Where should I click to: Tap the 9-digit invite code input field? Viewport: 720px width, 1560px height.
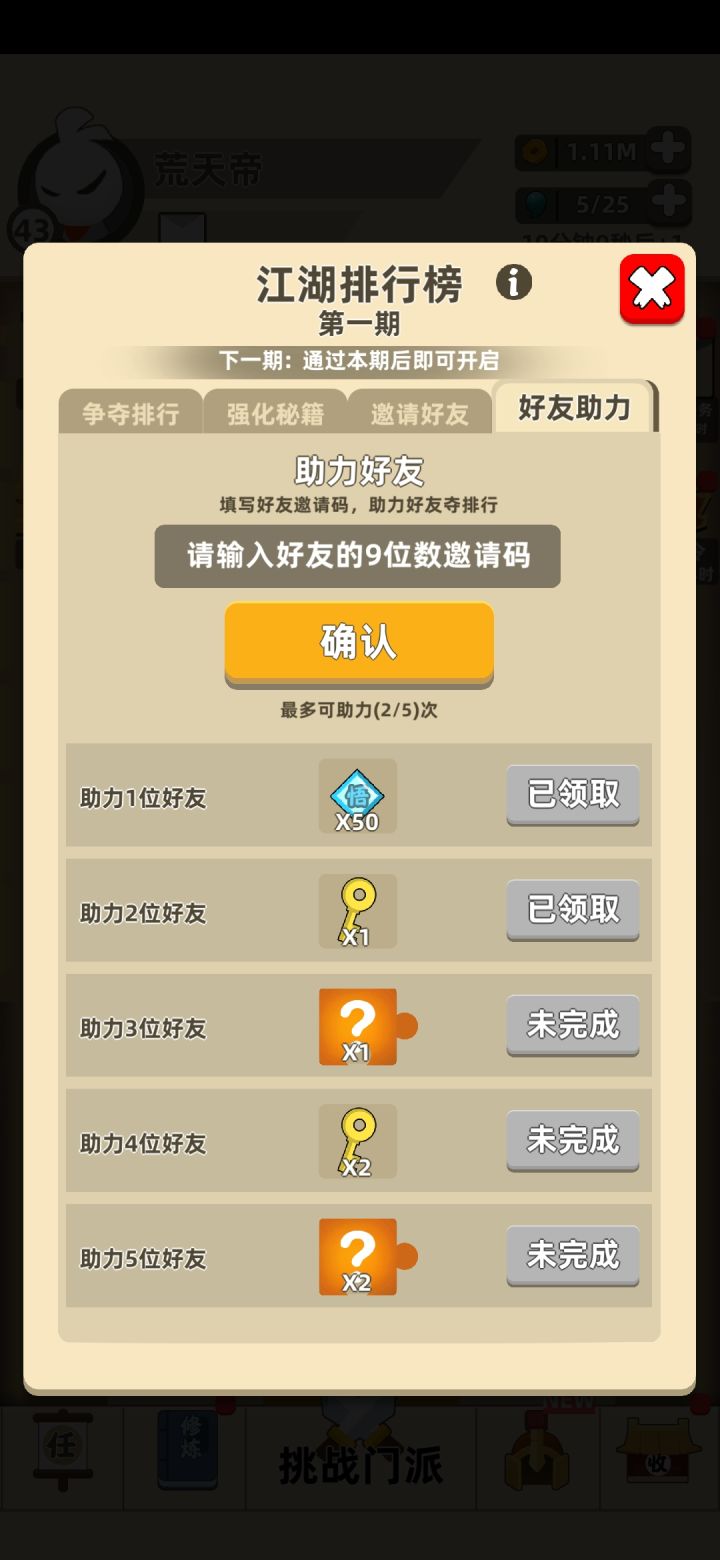point(357,556)
